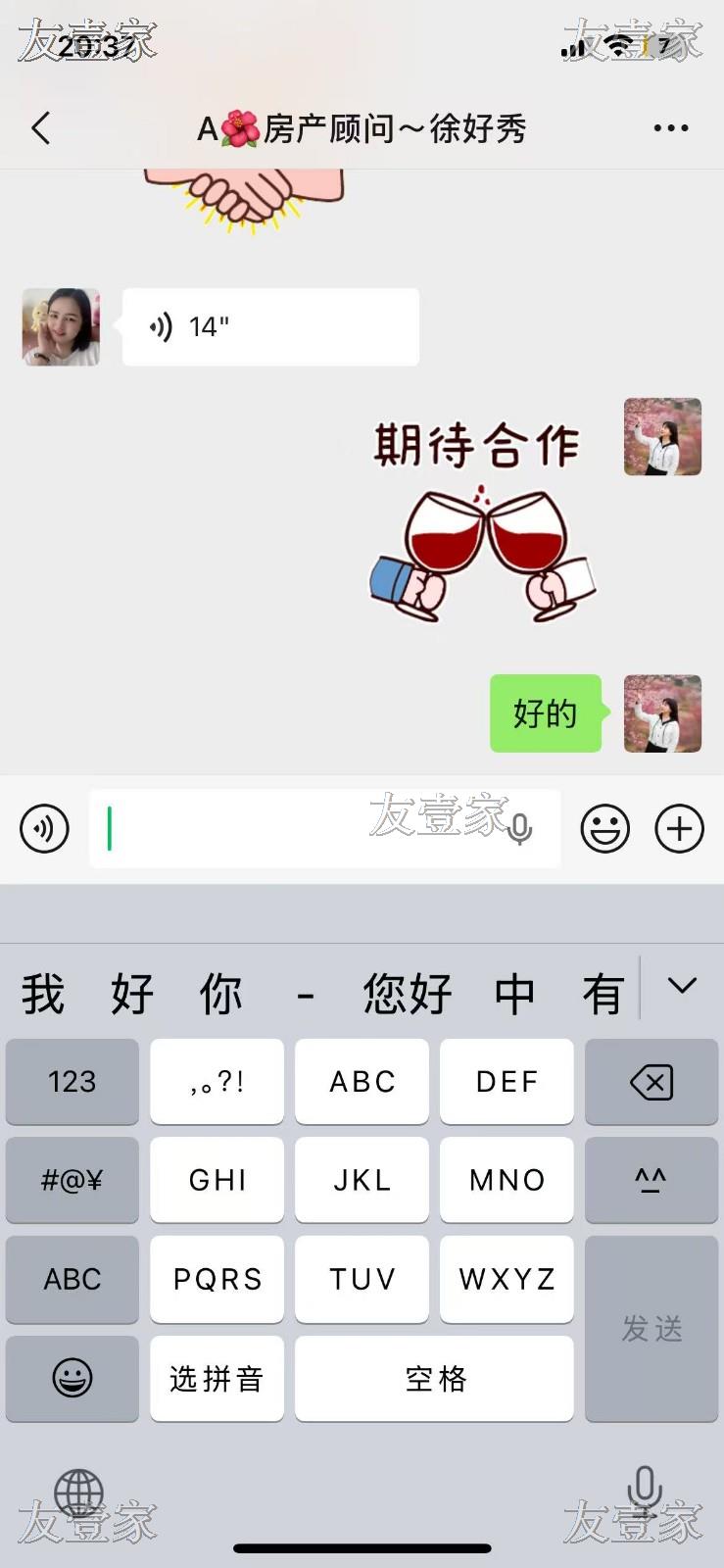Screen dimensions: 724x1568
Task: Tap the 发送 send key
Action: point(652,1329)
